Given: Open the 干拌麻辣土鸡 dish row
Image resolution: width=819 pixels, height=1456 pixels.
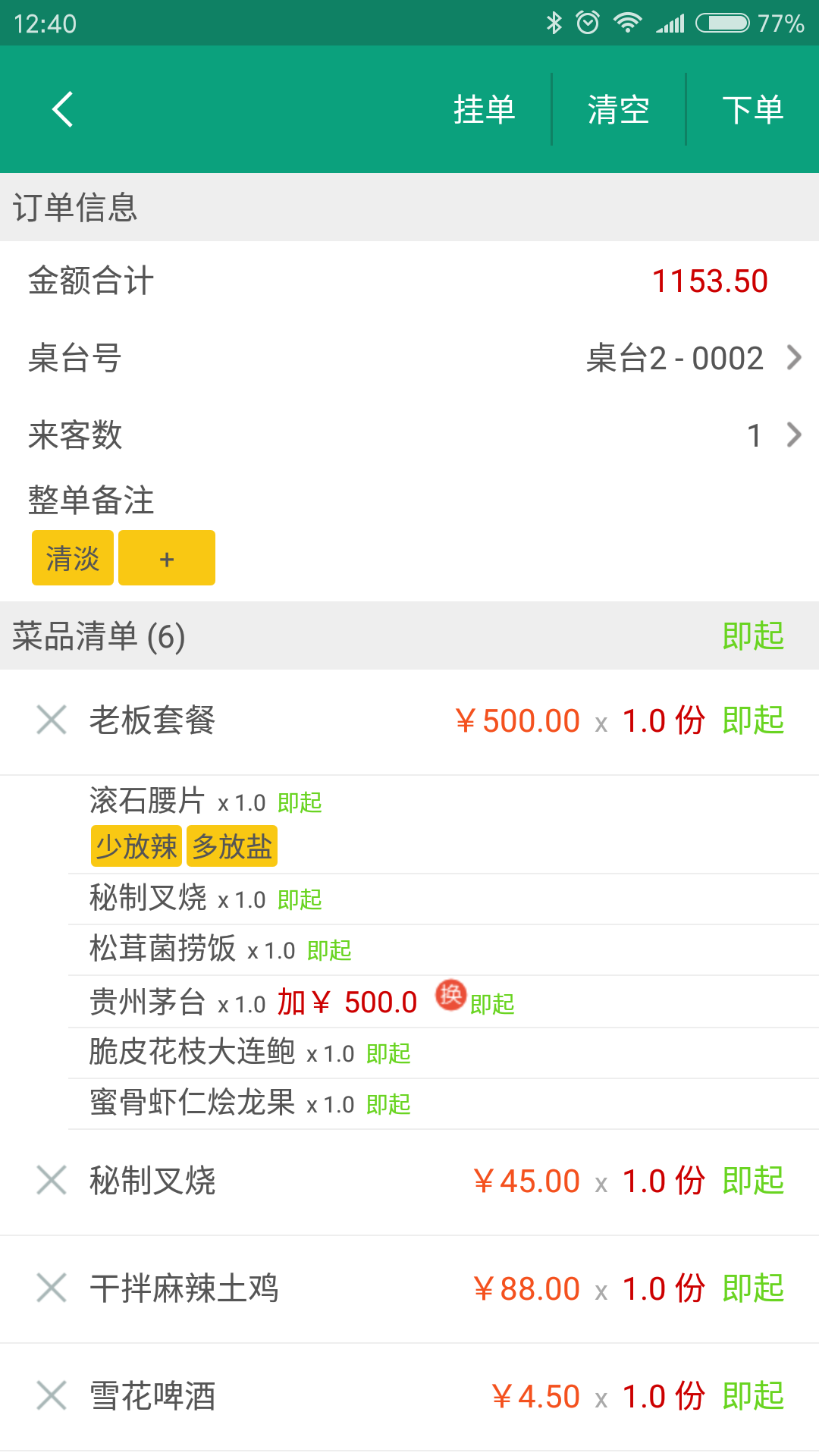Looking at the screenshot, I should [409, 1288].
